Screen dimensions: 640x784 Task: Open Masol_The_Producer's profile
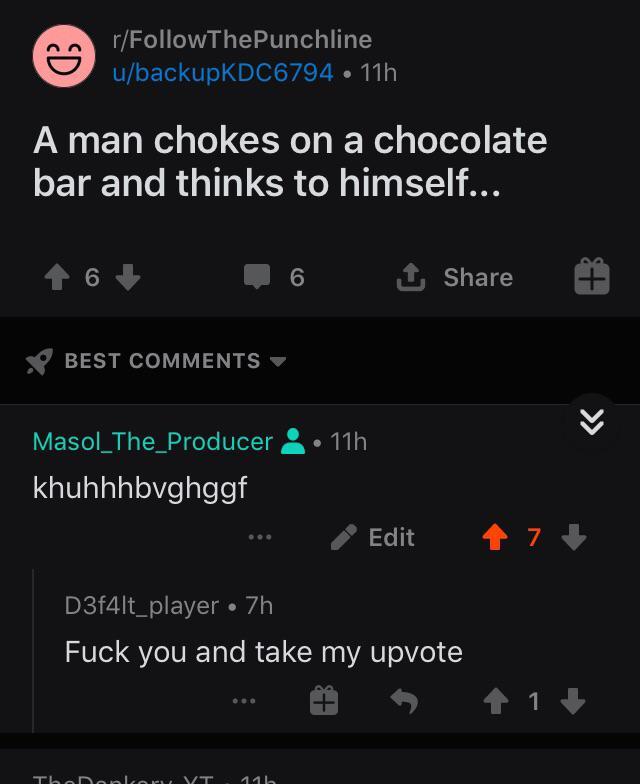pyautogui.click(x=153, y=441)
